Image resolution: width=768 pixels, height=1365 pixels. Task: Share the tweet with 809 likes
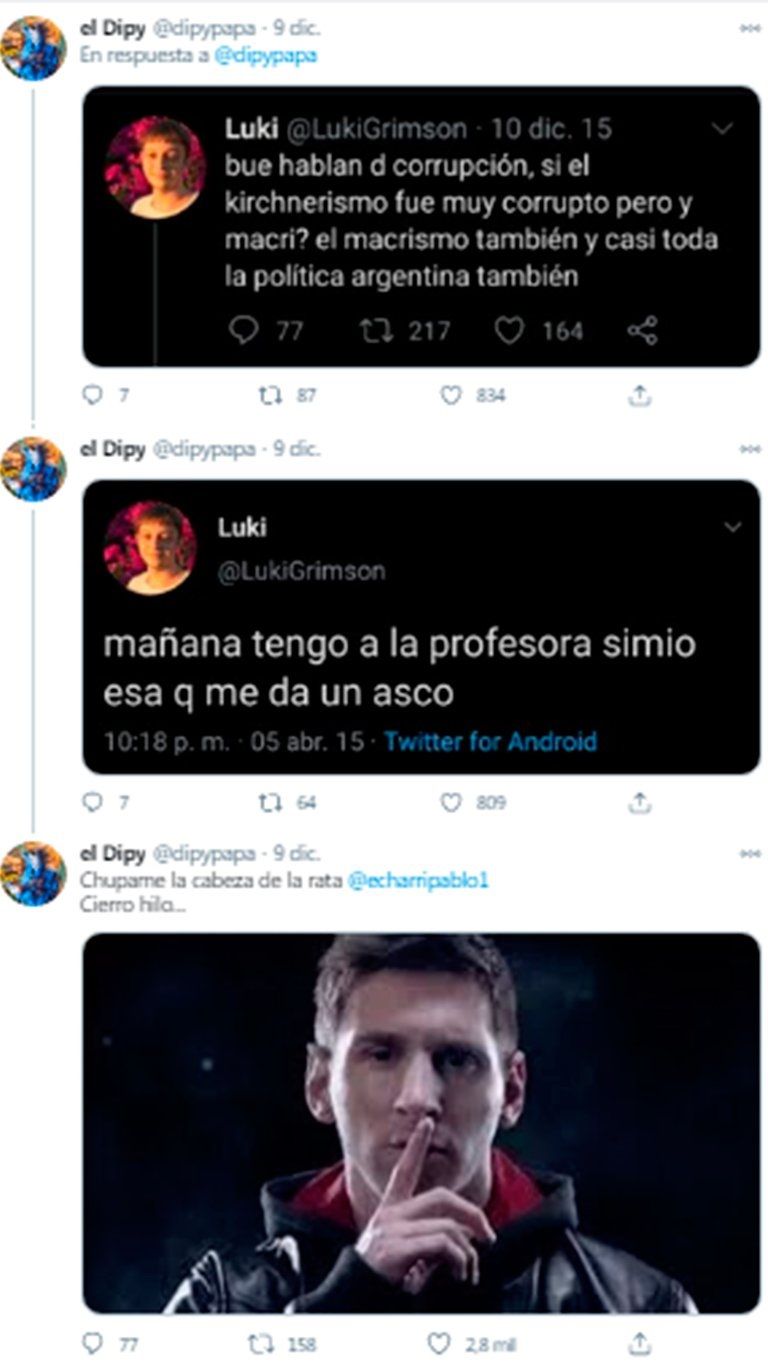[x=639, y=802]
